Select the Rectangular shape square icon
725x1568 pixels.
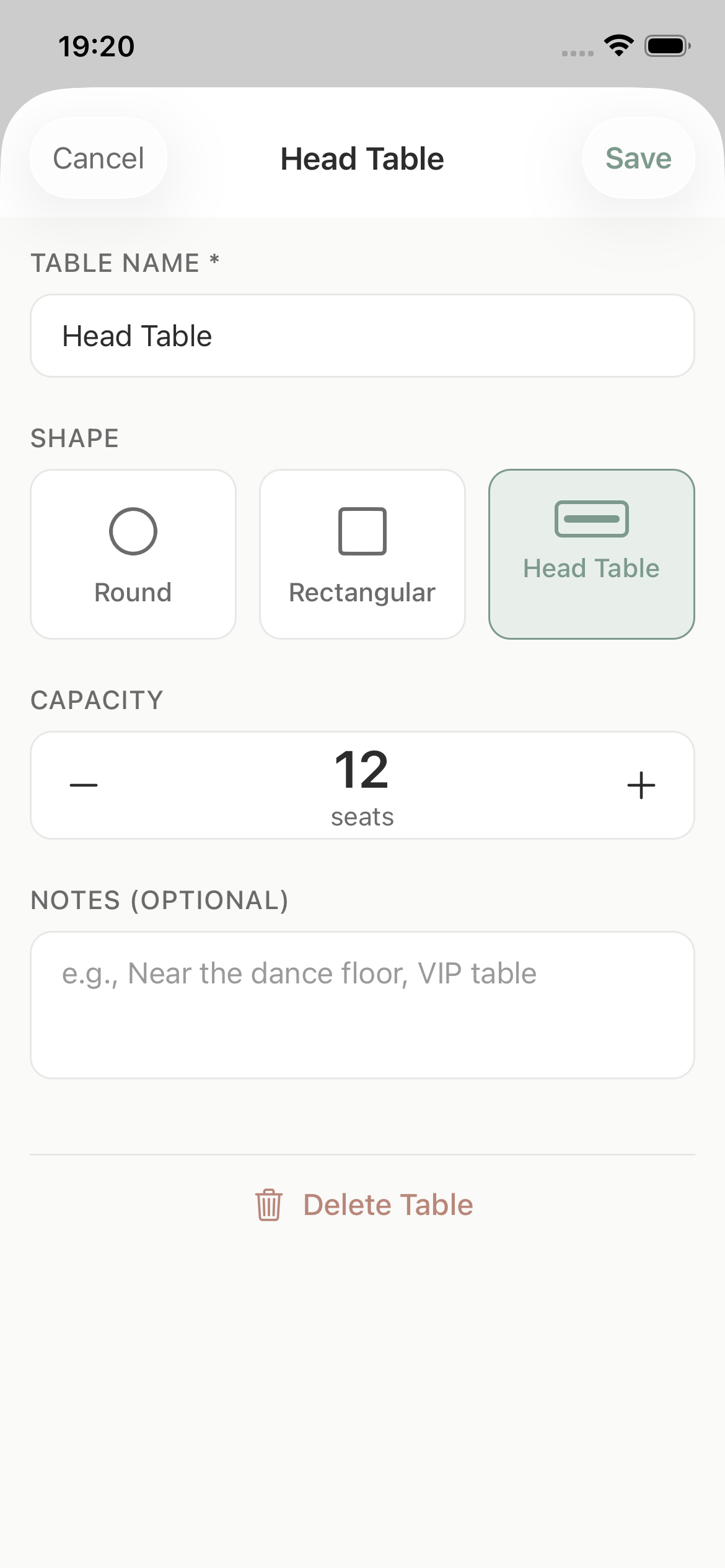click(362, 530)
